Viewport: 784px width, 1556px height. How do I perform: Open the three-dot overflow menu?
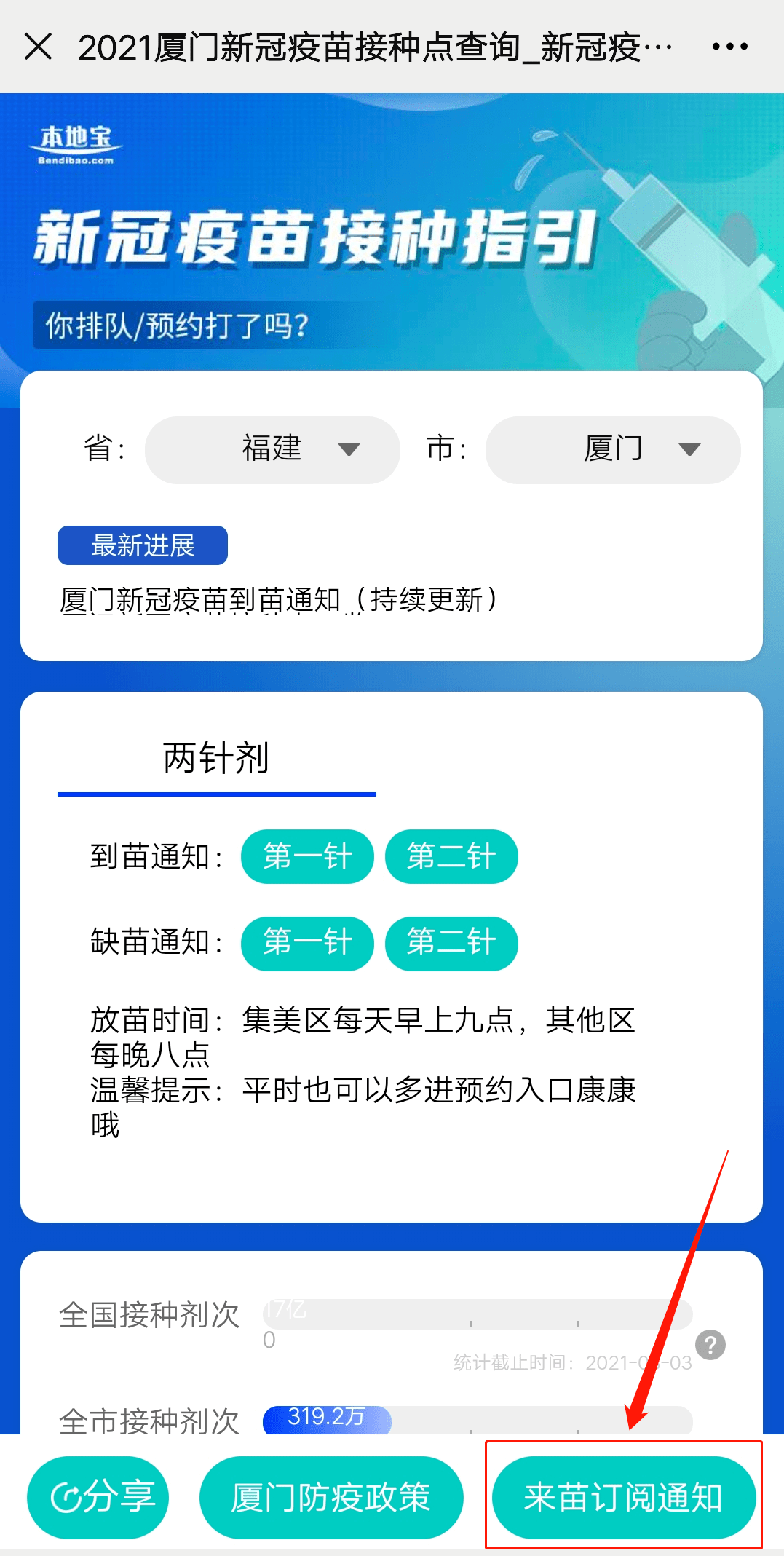point(729,47)
